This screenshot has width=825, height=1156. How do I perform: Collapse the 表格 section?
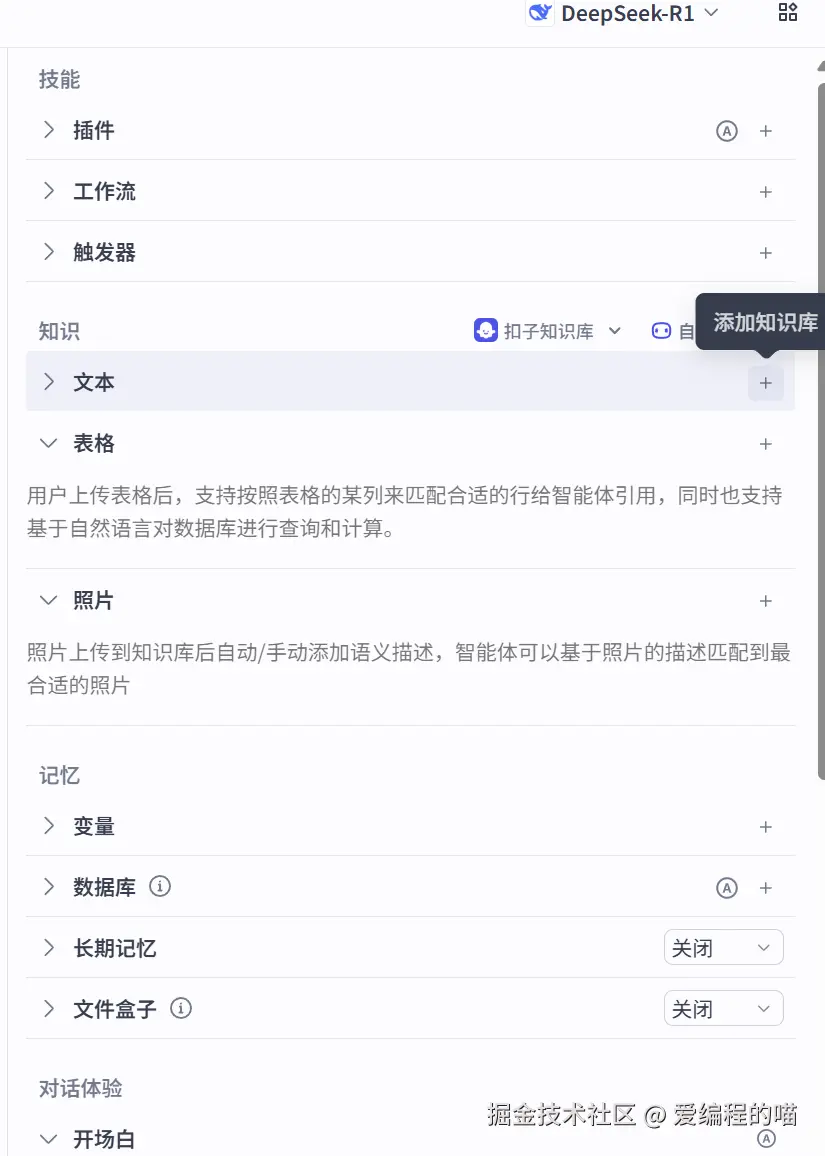click(48, 443)
